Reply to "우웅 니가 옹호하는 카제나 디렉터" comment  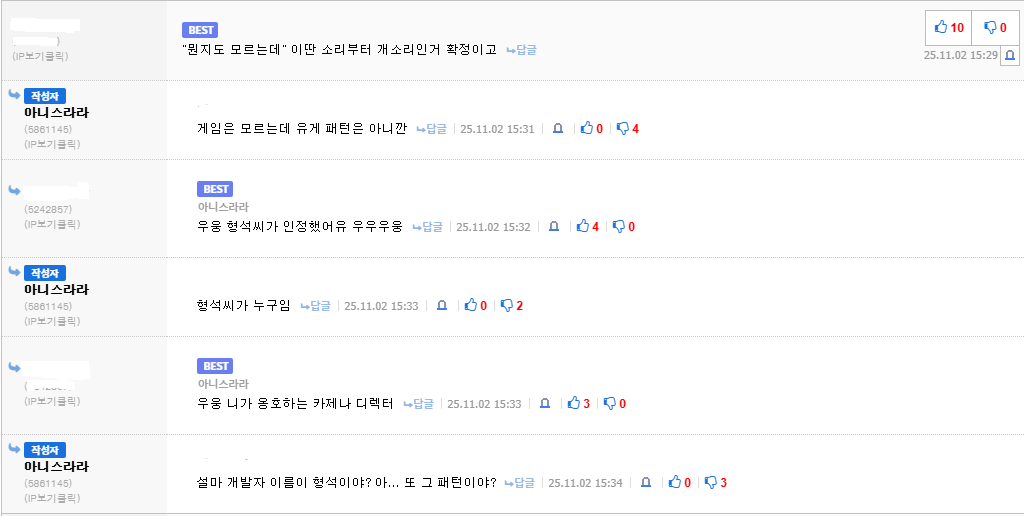pos(419,404)
